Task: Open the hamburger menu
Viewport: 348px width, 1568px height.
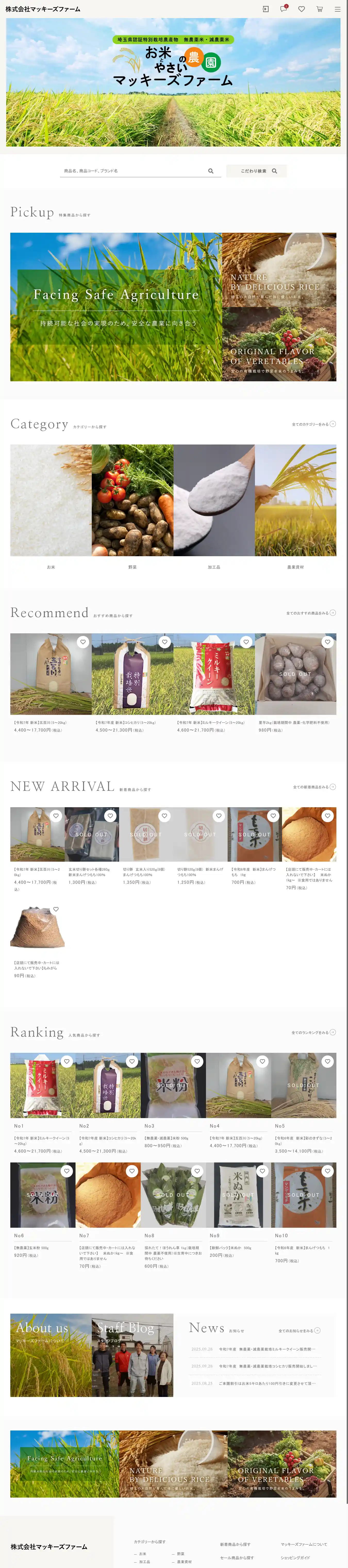Action: [337, 9]
